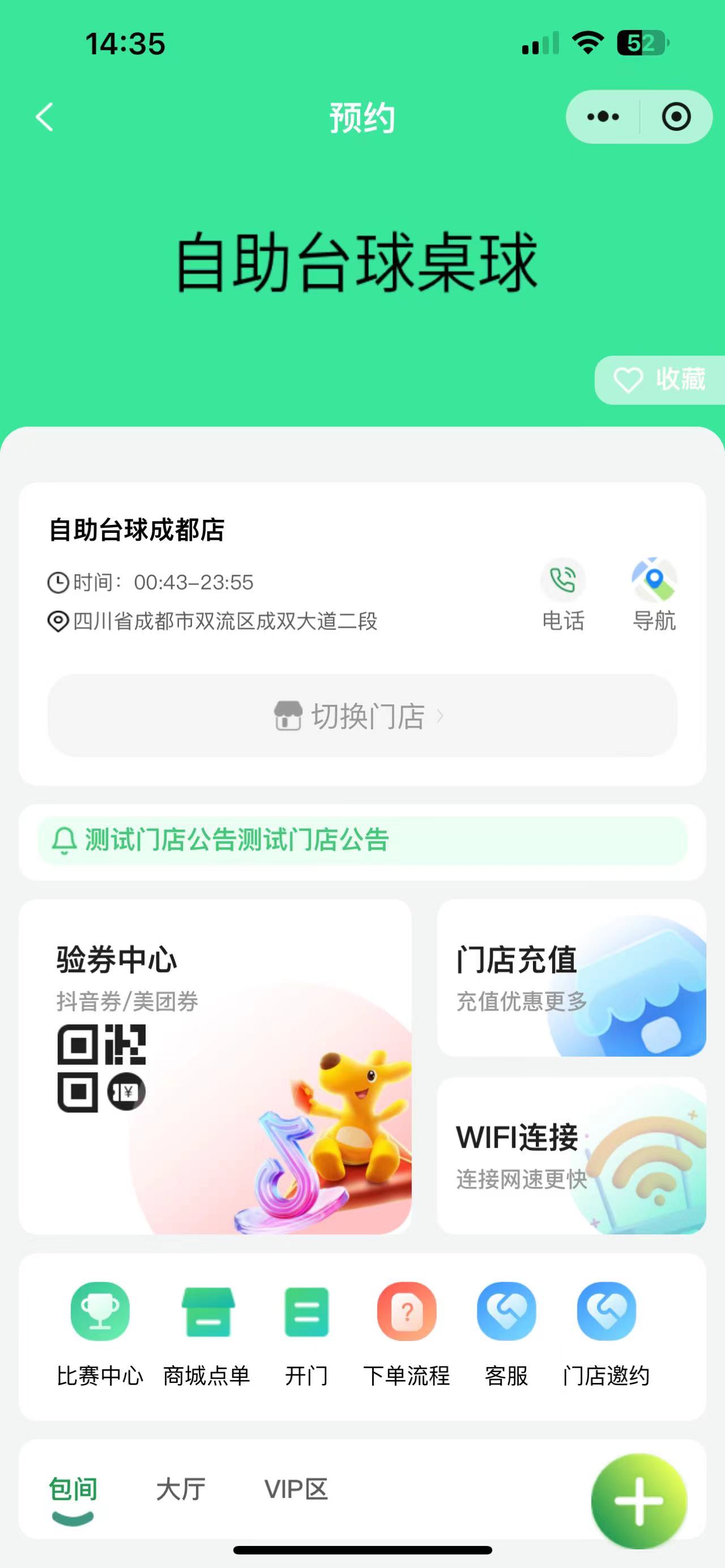The height and width of the screenshot is (1568, 725).
Task: Tap the green plus floating button
Action: tap(638, 1502)
